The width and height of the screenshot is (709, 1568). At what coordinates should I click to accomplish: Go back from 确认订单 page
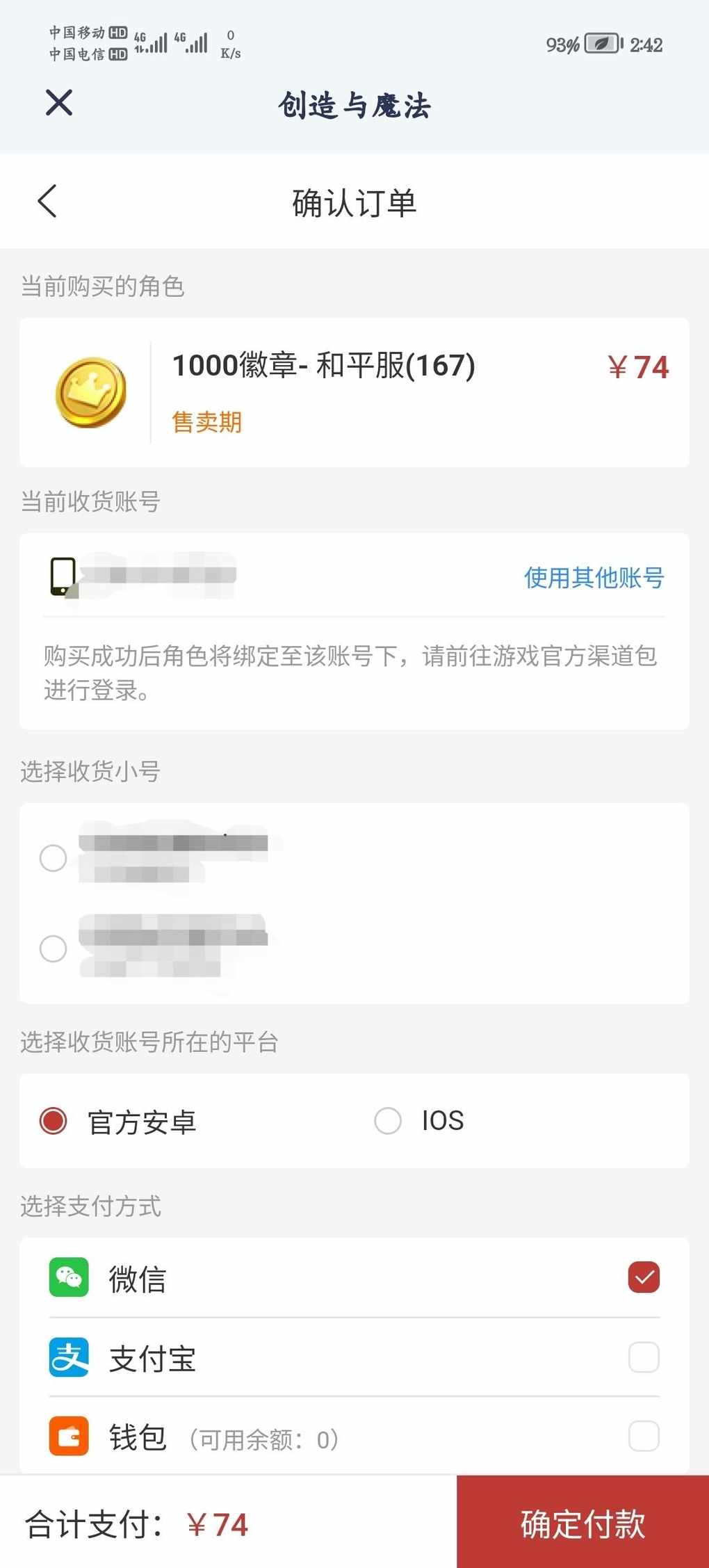(47, 202)
